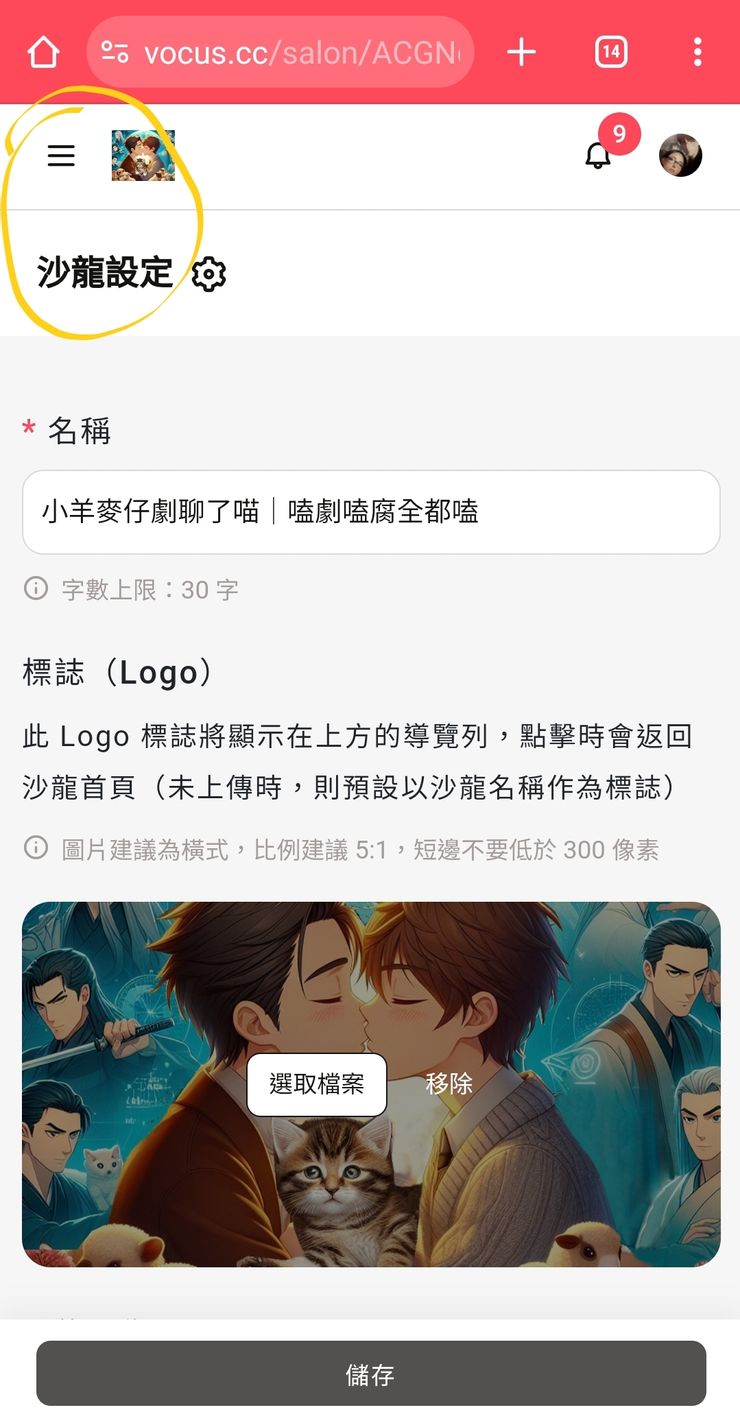The width and height of the screenshot is (740, 1427).
Task: Save settings with 儲存 button
Action: pyautogui.click(x=371, y=1374)
